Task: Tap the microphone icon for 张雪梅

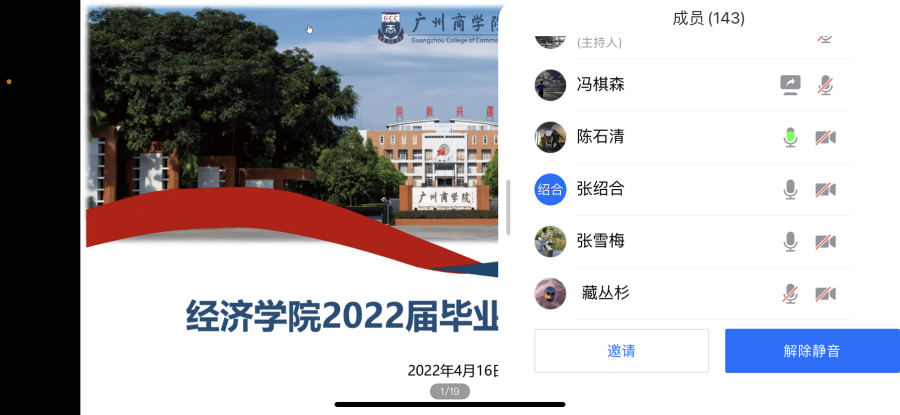Action: pos(790,241)
